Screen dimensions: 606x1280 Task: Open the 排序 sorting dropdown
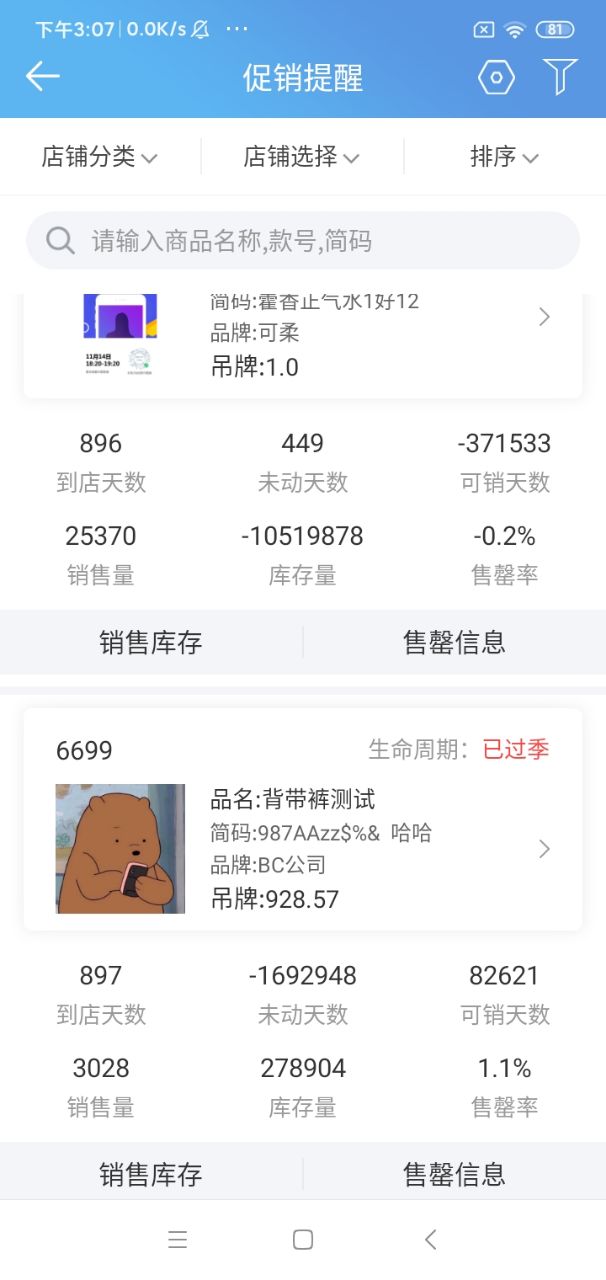click(x=504, y=157)
